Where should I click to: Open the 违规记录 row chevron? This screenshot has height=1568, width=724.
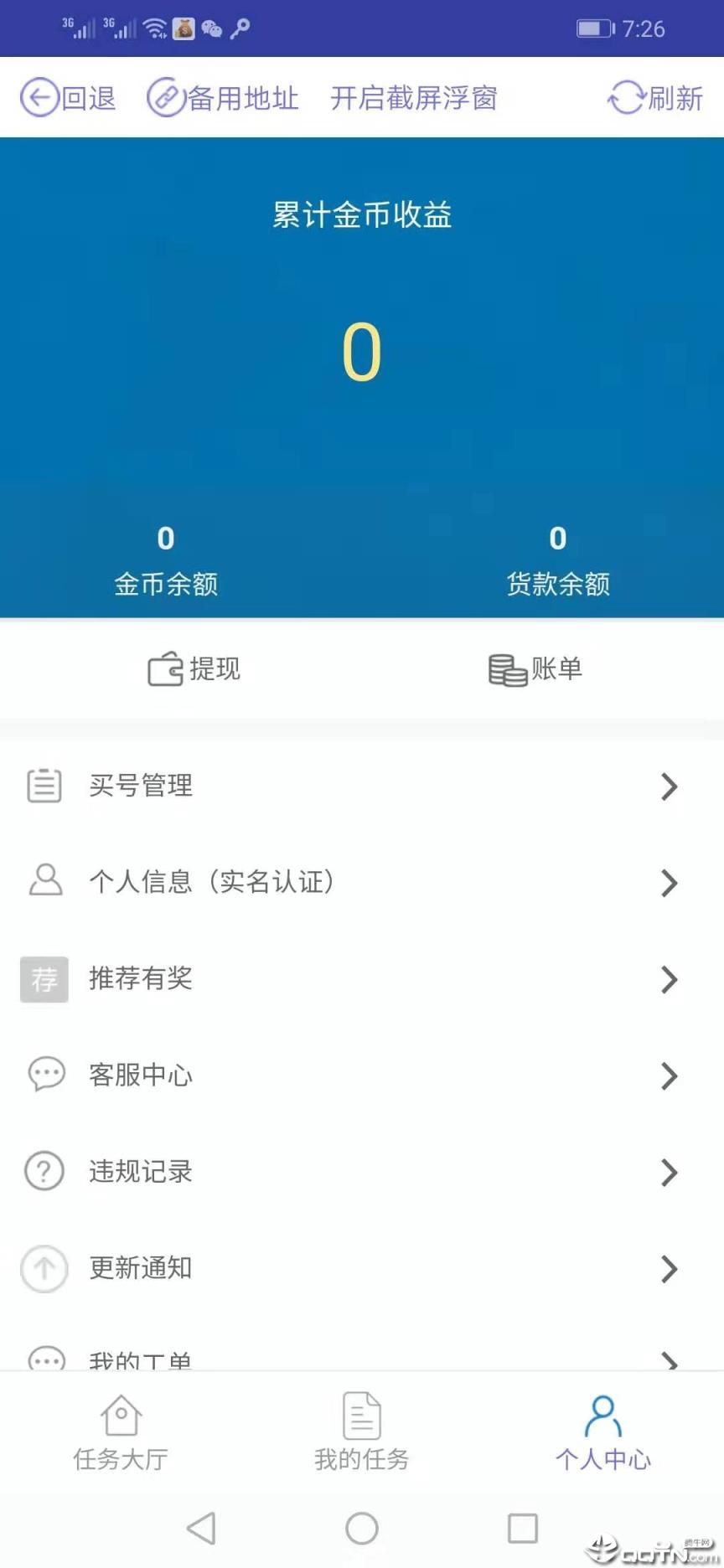tap(668, 1172)
